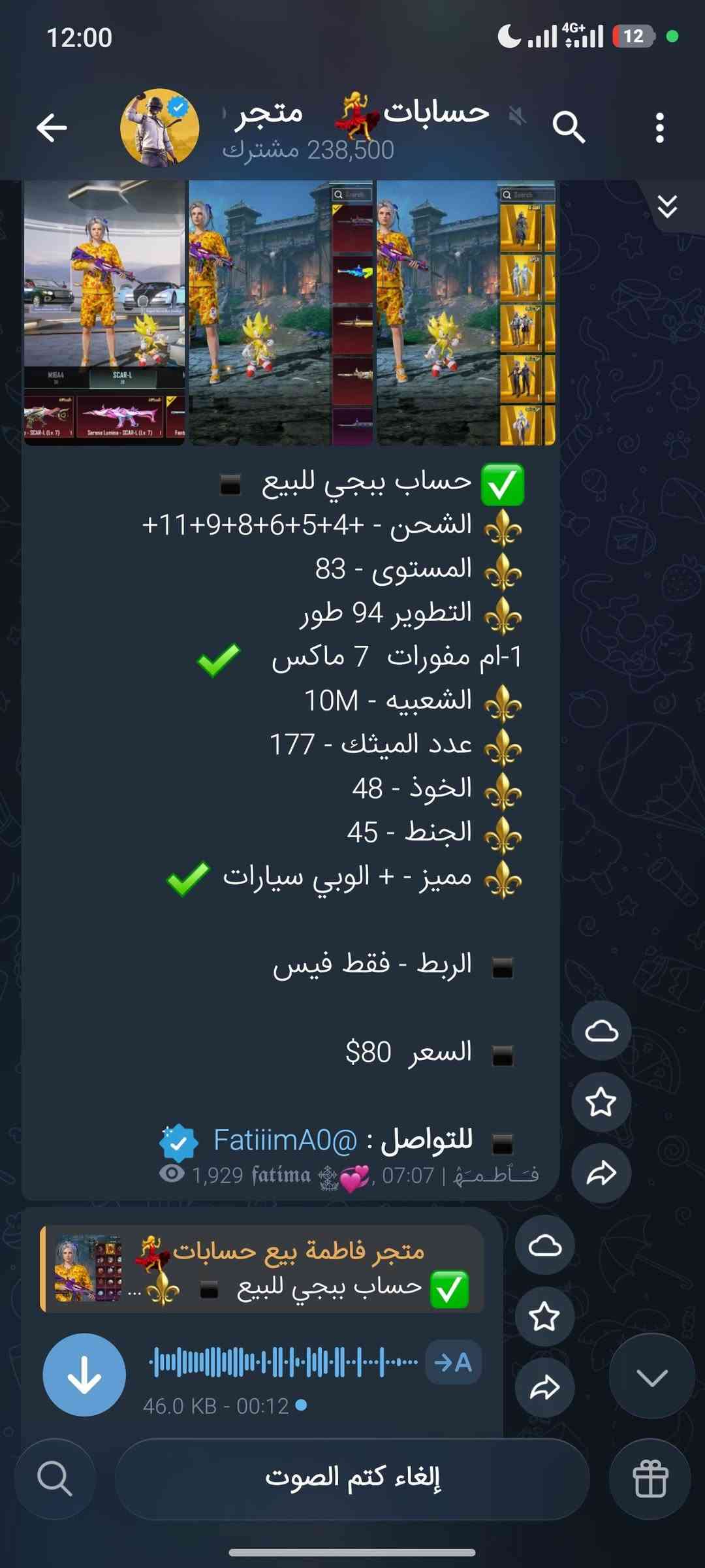Open the first PUBG account screenshot
Viewport: 705px width, 1568px height.
[104, 312]
